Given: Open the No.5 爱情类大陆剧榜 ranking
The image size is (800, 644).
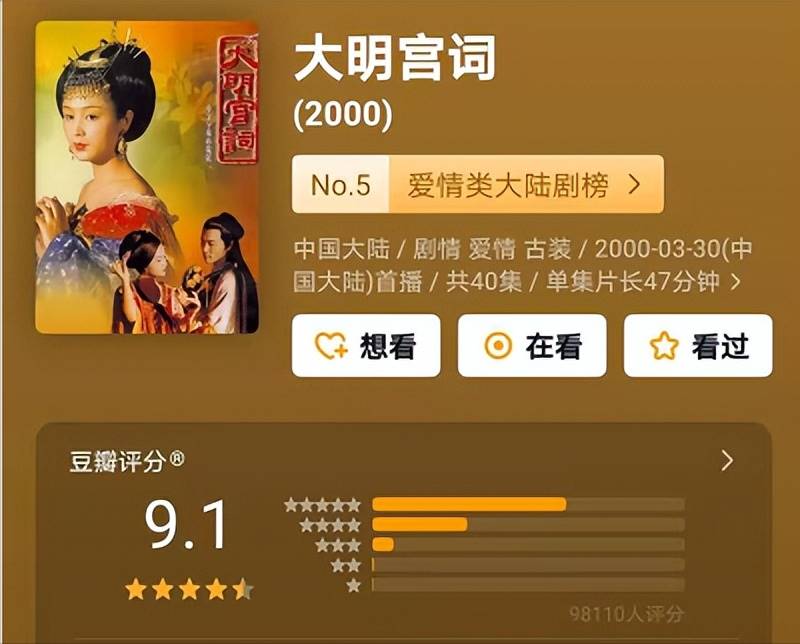Looking at the screenshot, I should (477, 185).
